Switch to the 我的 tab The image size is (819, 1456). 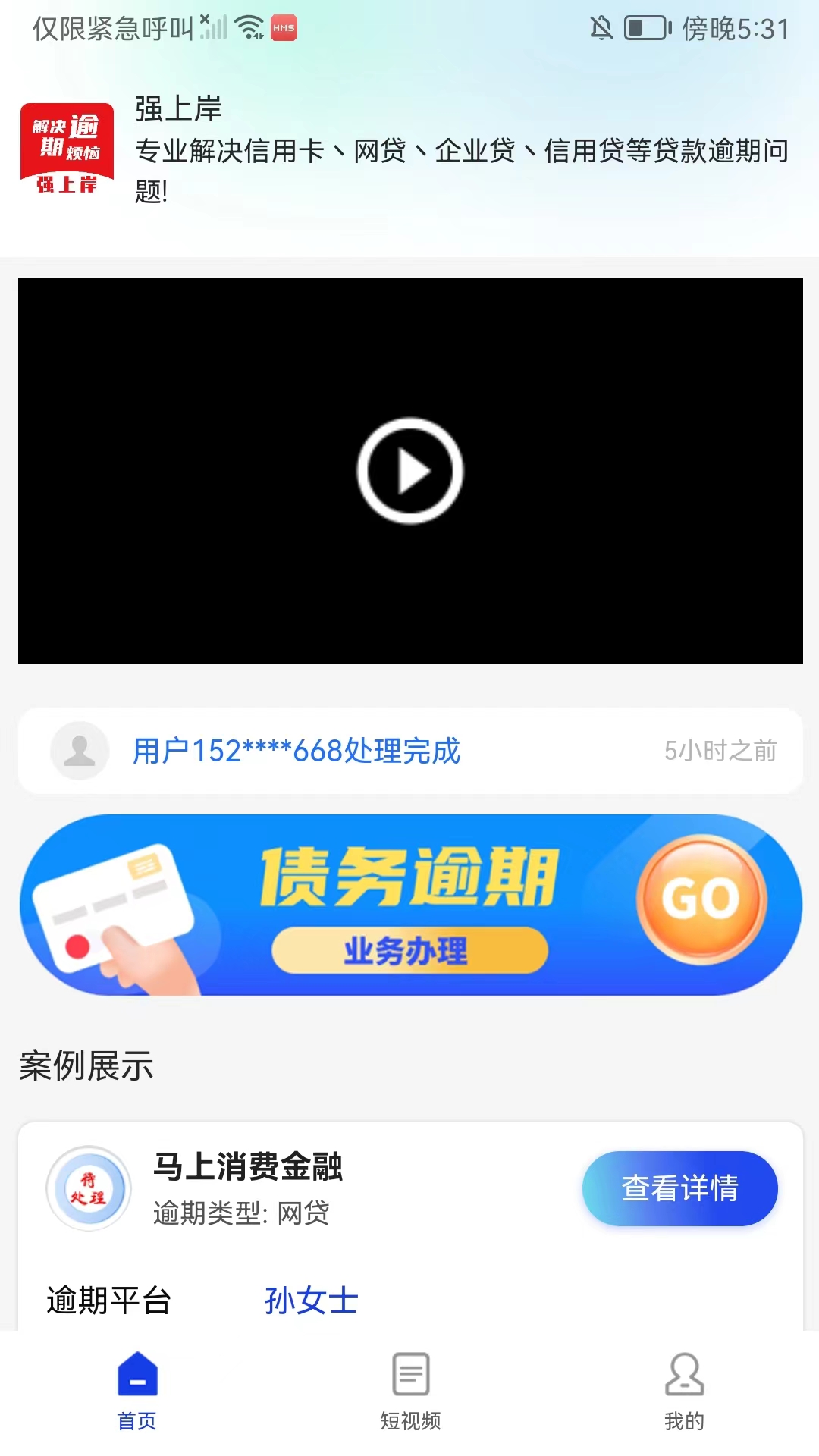click(684, 1392)
